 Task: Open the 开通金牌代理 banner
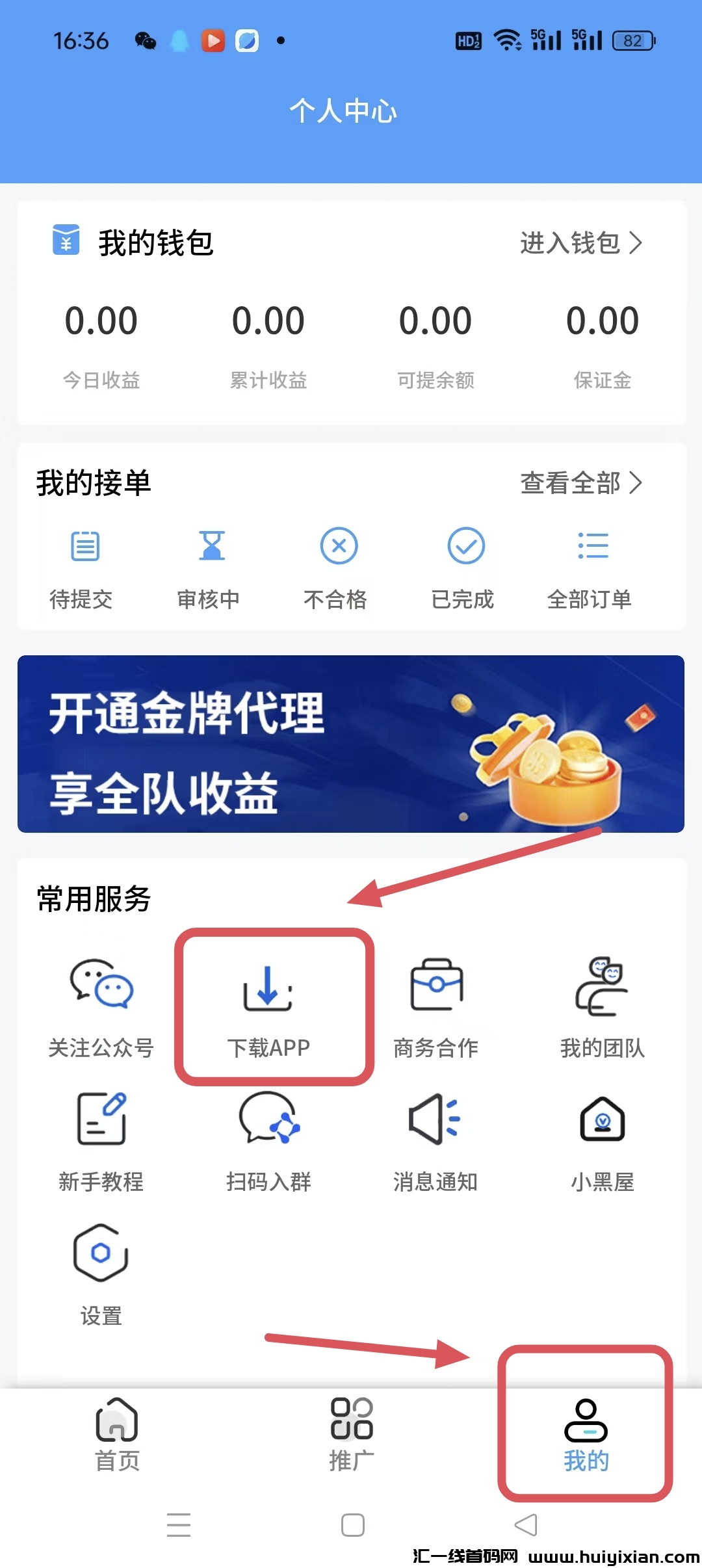pyautogui.click(x=351, y=744)
